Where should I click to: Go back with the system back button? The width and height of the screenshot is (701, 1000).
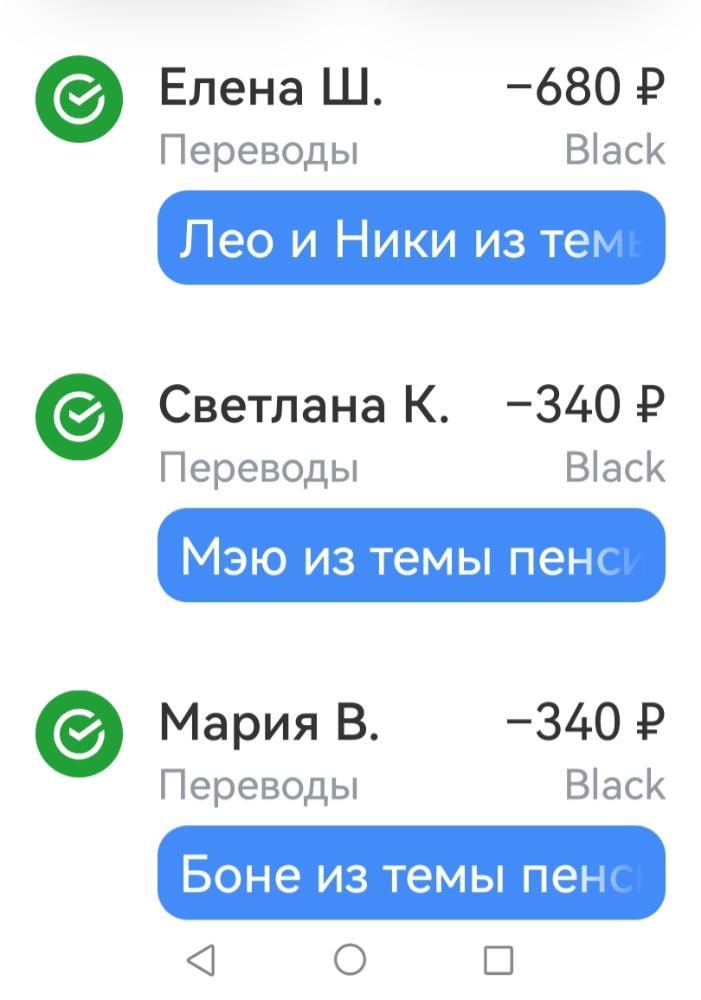201,960
